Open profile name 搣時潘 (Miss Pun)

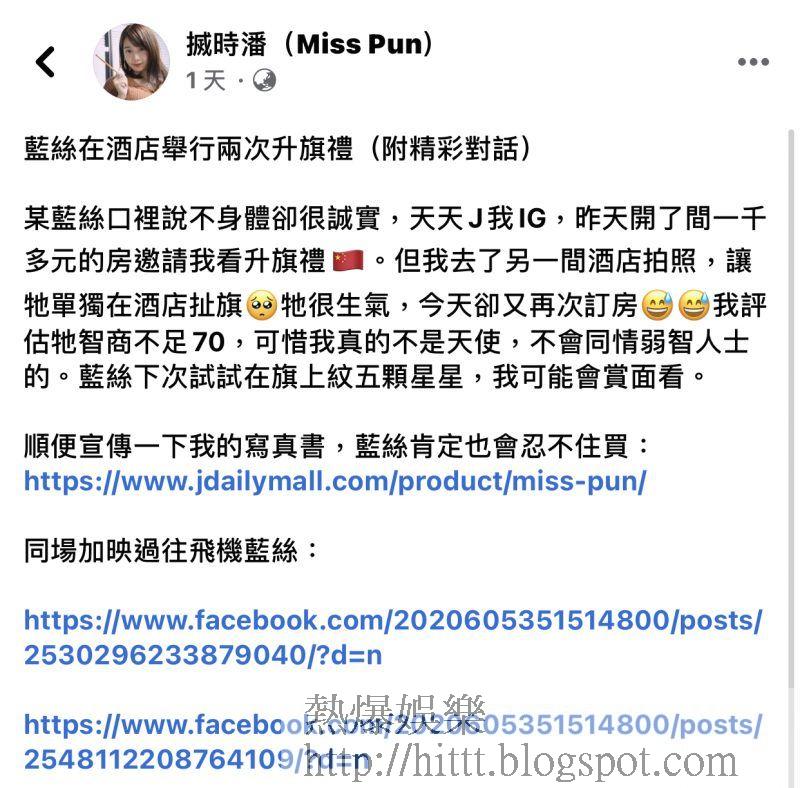point(310,44)
